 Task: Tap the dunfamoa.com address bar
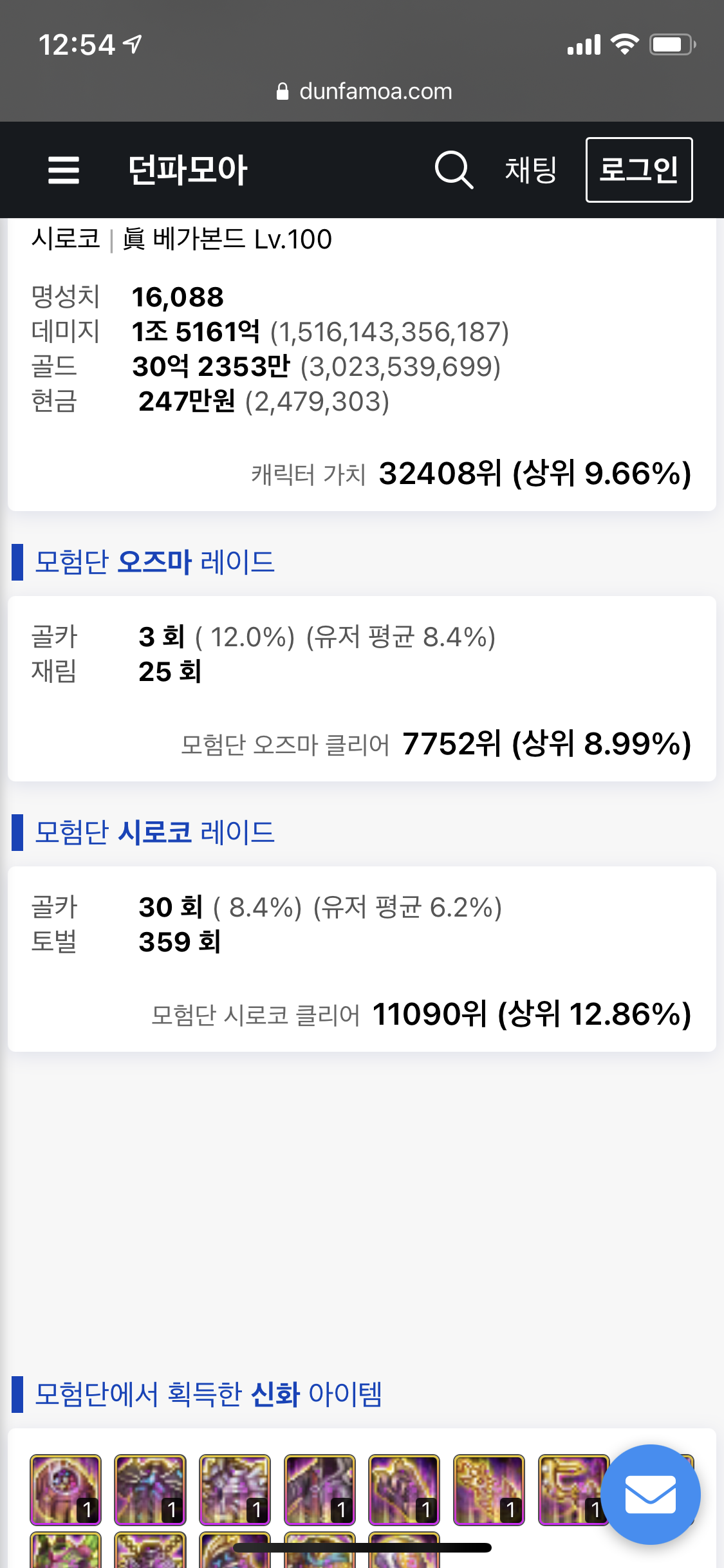(x=364, y=91)
